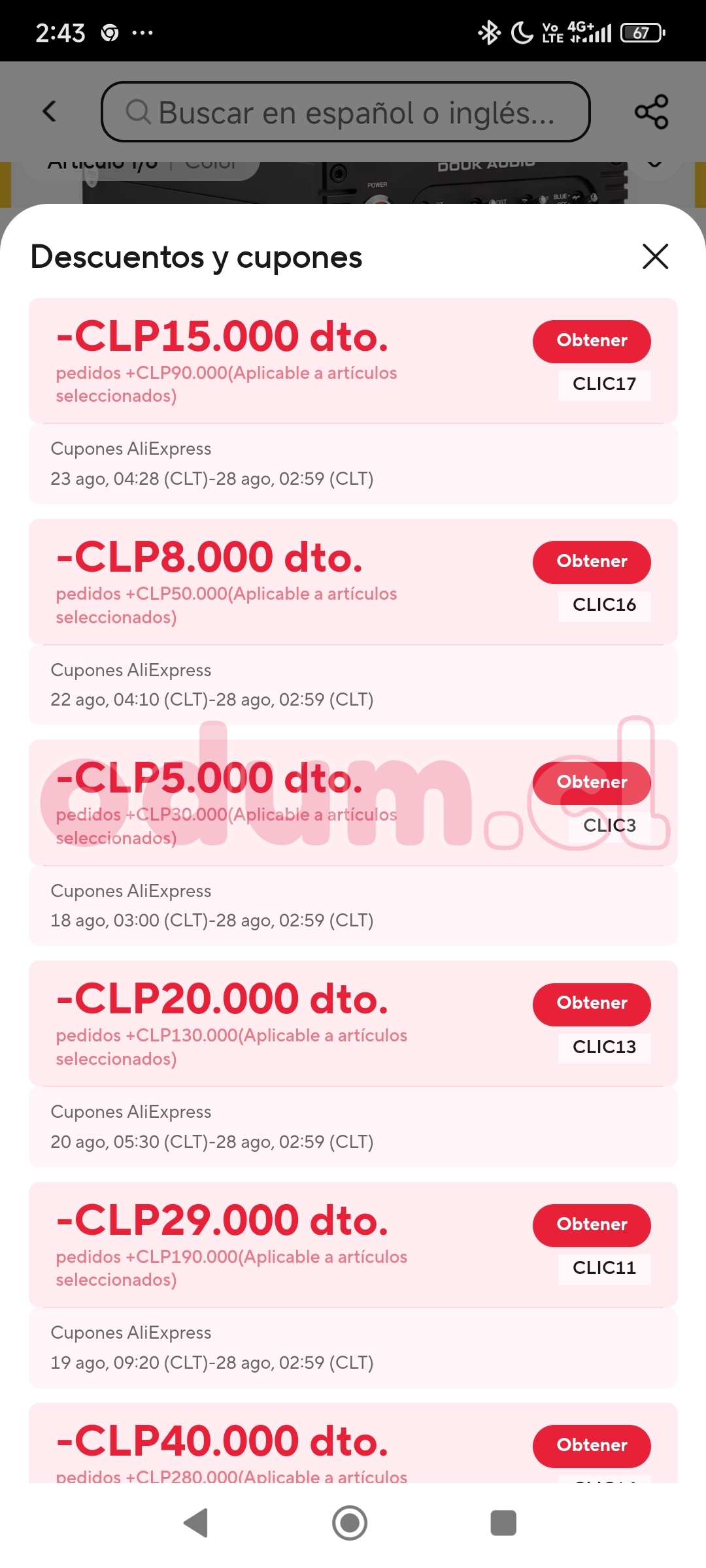Close the Descuentos y cupones sheet
The image size is (706, 1568).
tap(655, 256)
